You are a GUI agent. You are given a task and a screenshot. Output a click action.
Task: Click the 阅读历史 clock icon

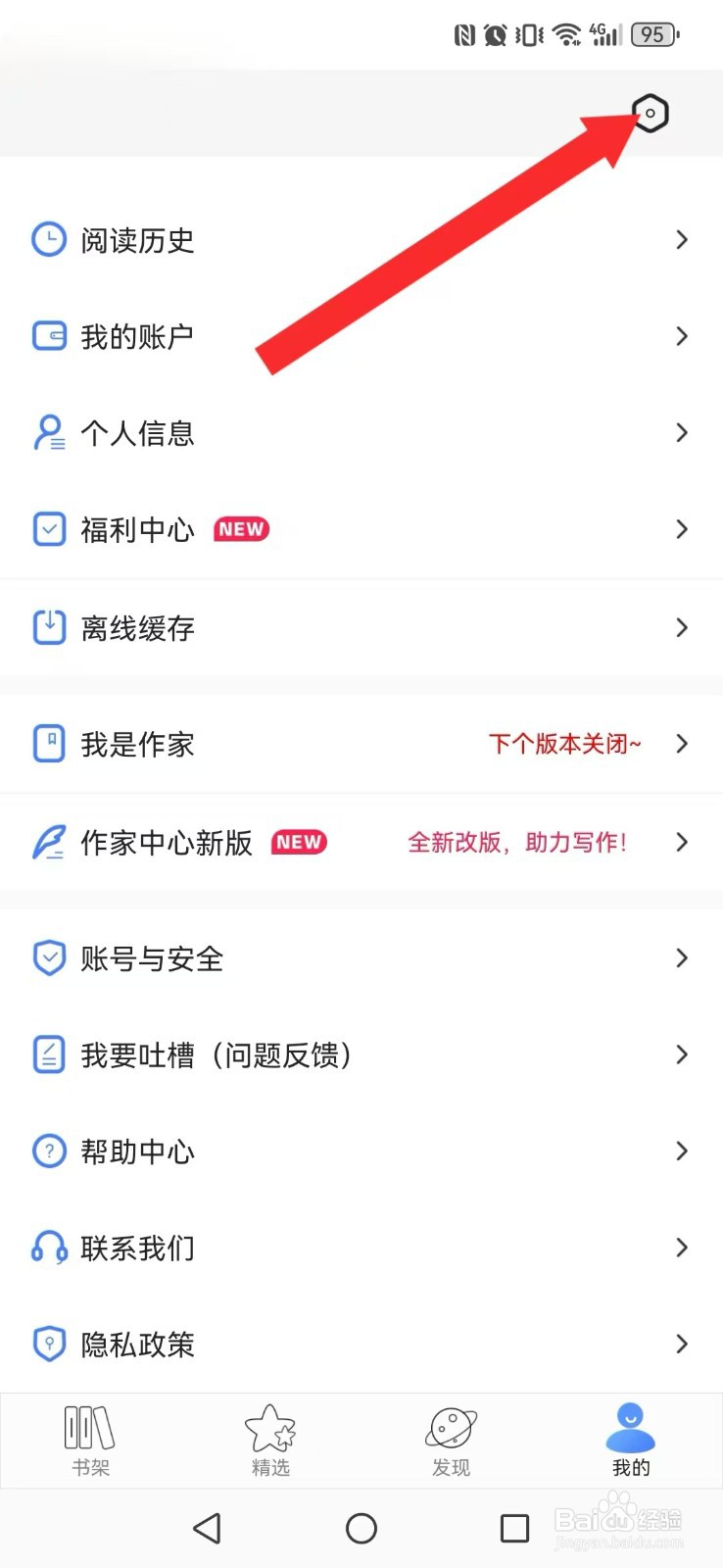pyautogui.click(x=49, y=238)
